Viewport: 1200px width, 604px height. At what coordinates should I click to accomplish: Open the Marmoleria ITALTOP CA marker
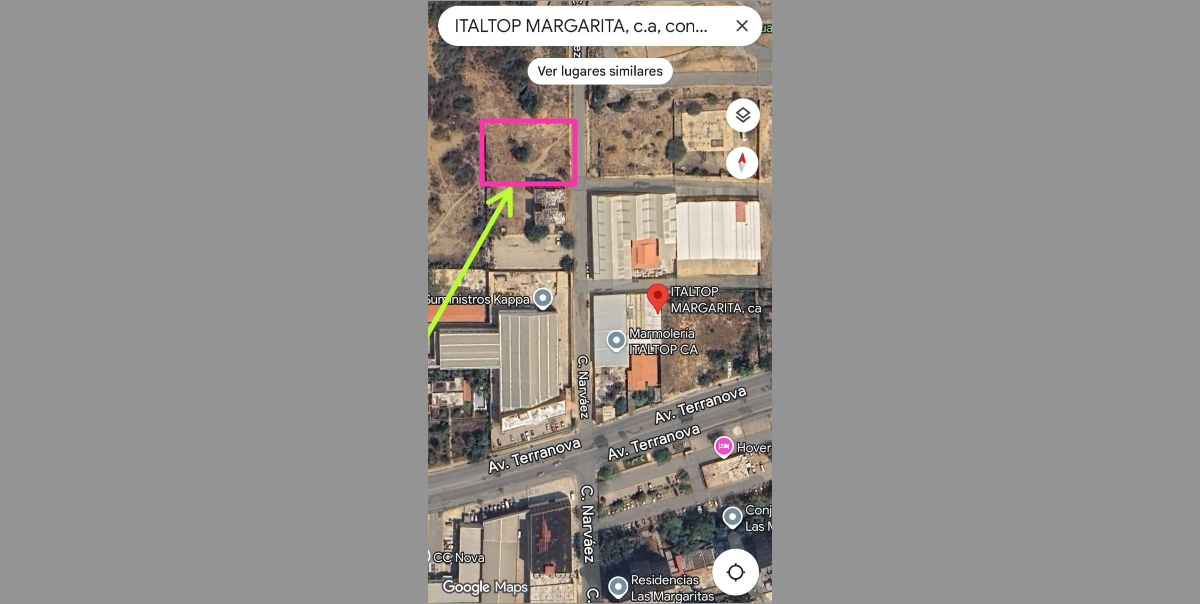tap(616, 340)
